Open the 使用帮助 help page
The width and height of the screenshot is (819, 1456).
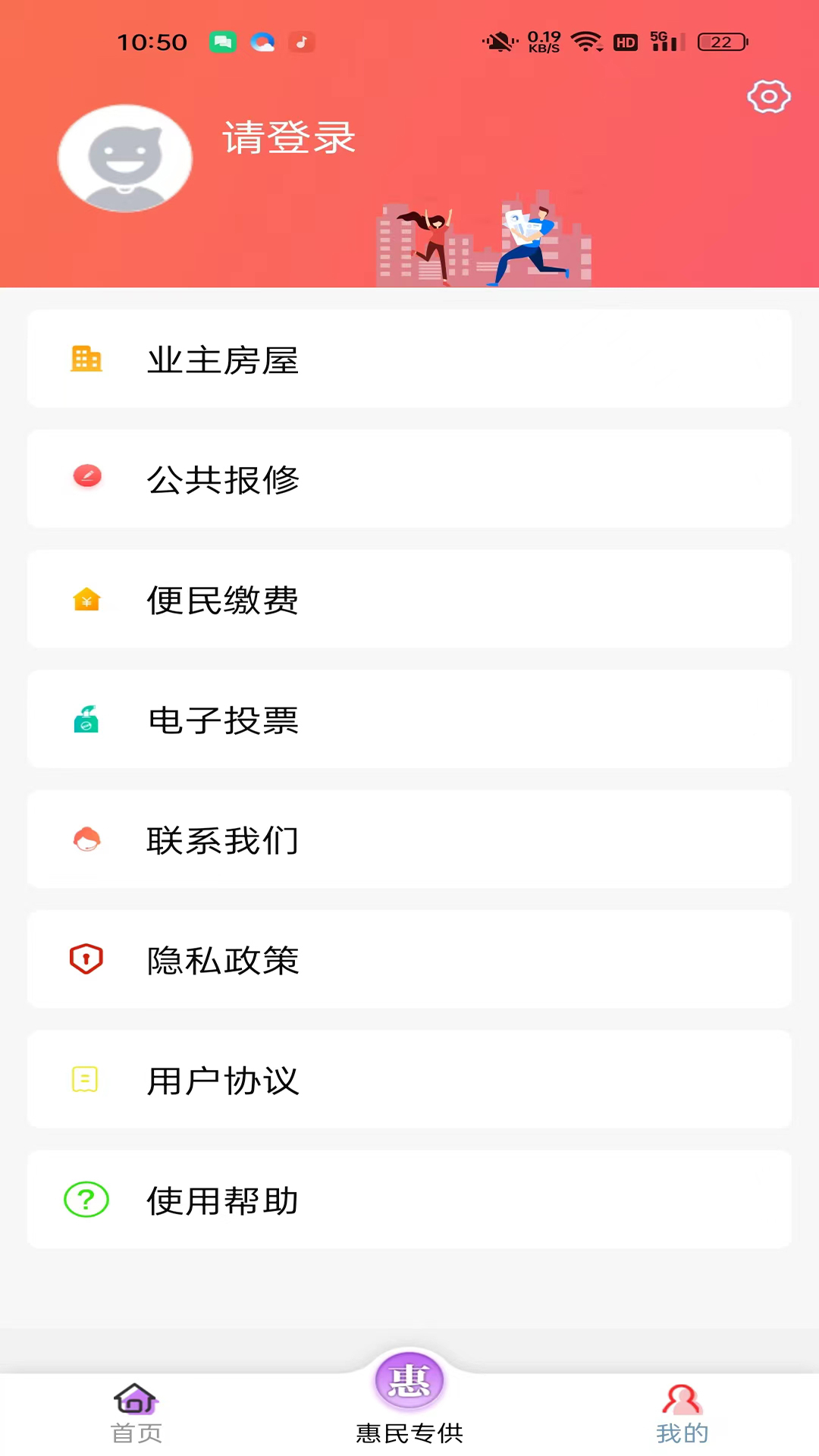coord(409,1200)
